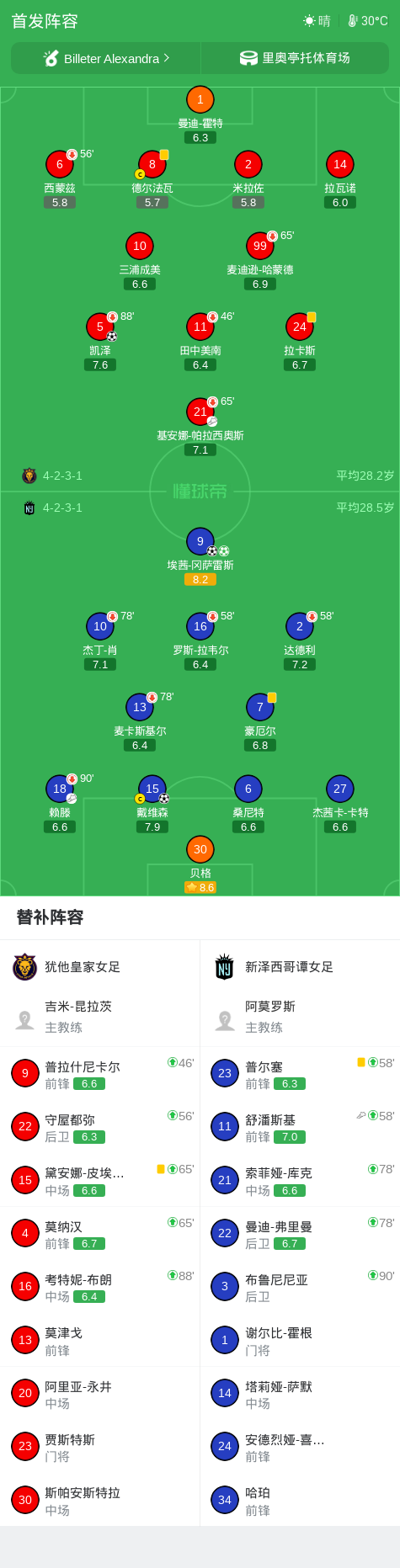Viewport: 400px width, 1568px height.
Task: Open substitute 普拉什卡尔 number 9
Action: click(x=100, y=1074)
